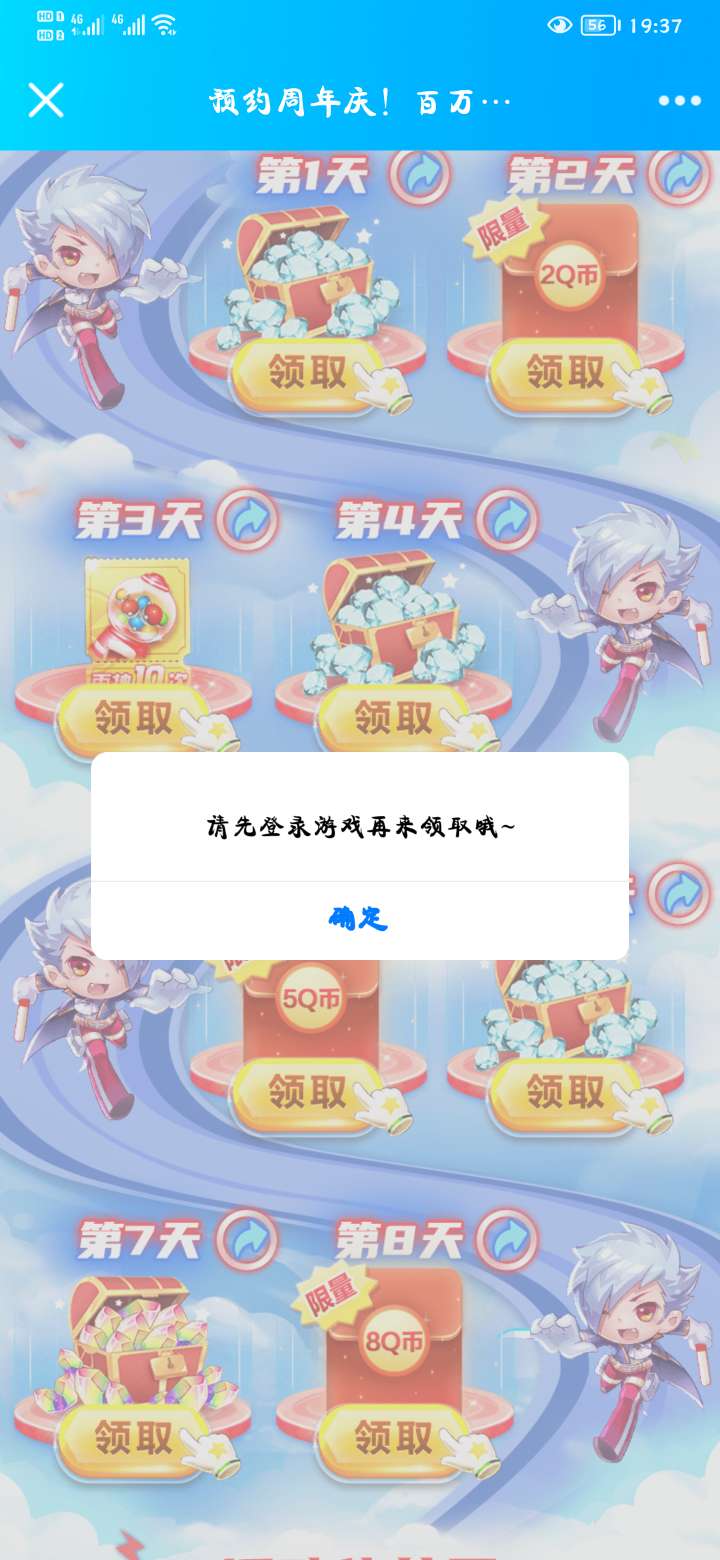Claim the 第2天 2Q币 reward

[x=565, y=373]
